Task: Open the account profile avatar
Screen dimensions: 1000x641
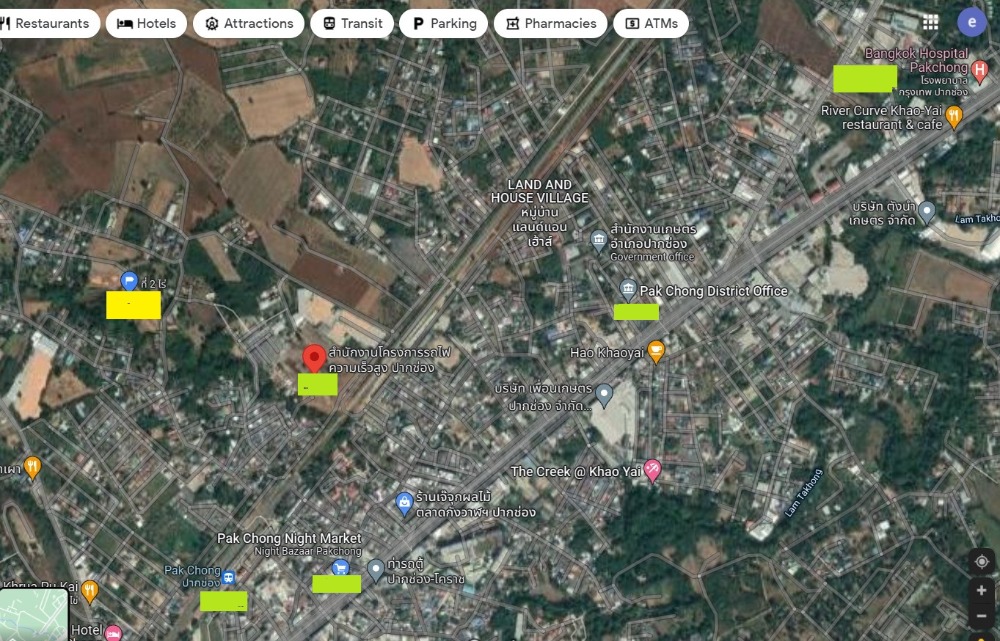Action: [x=971, y=22]
